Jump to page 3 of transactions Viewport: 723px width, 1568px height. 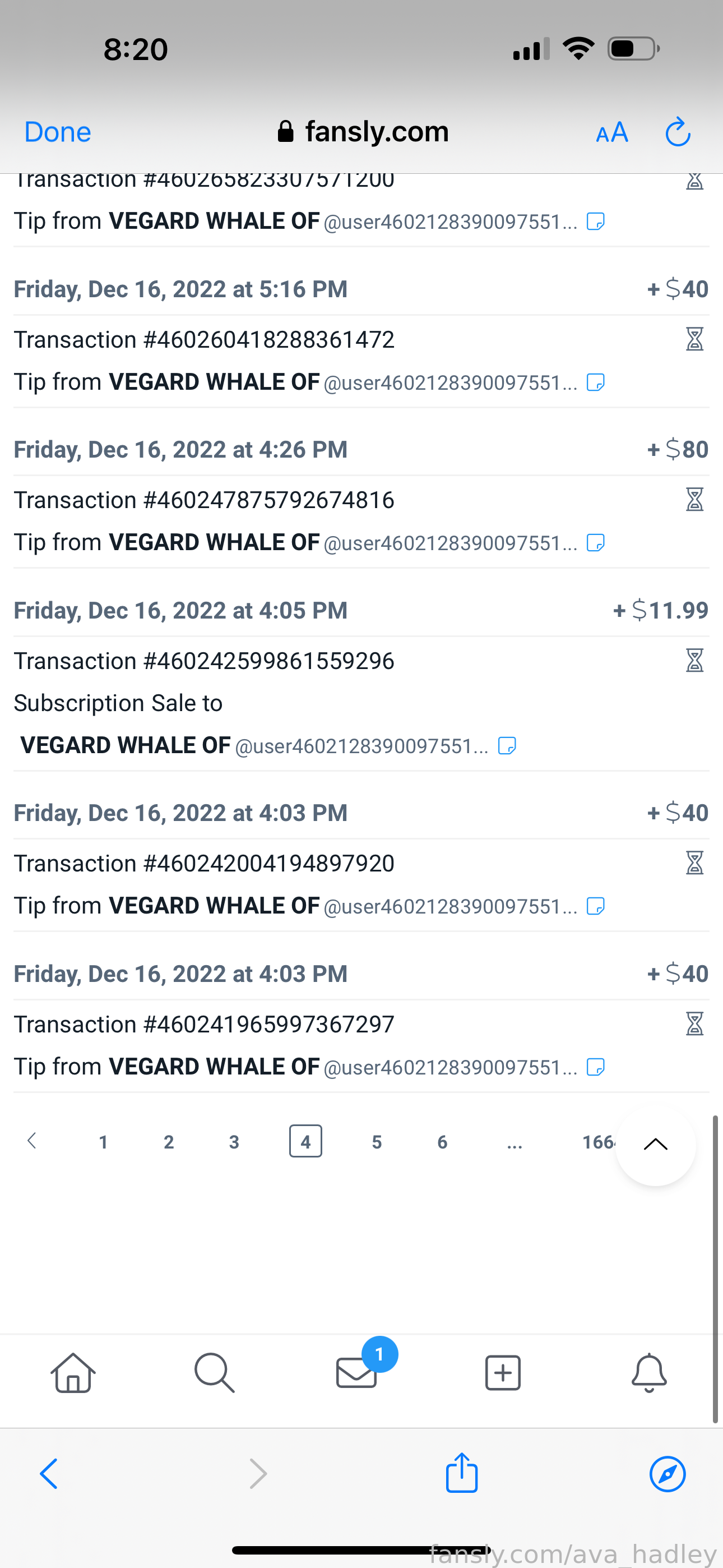234,1142
